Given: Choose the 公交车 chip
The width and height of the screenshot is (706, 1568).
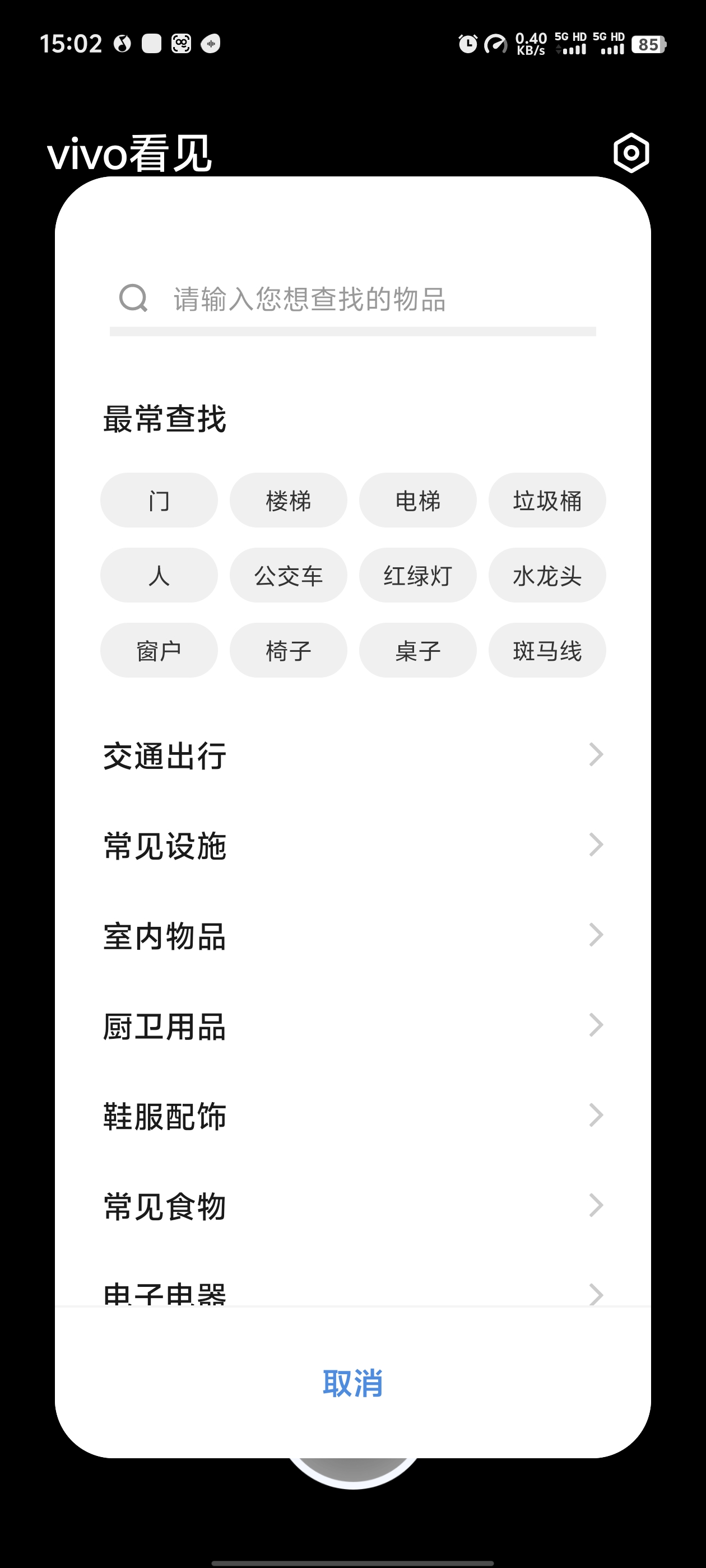Looking at the screenshot, I should 288,575.
